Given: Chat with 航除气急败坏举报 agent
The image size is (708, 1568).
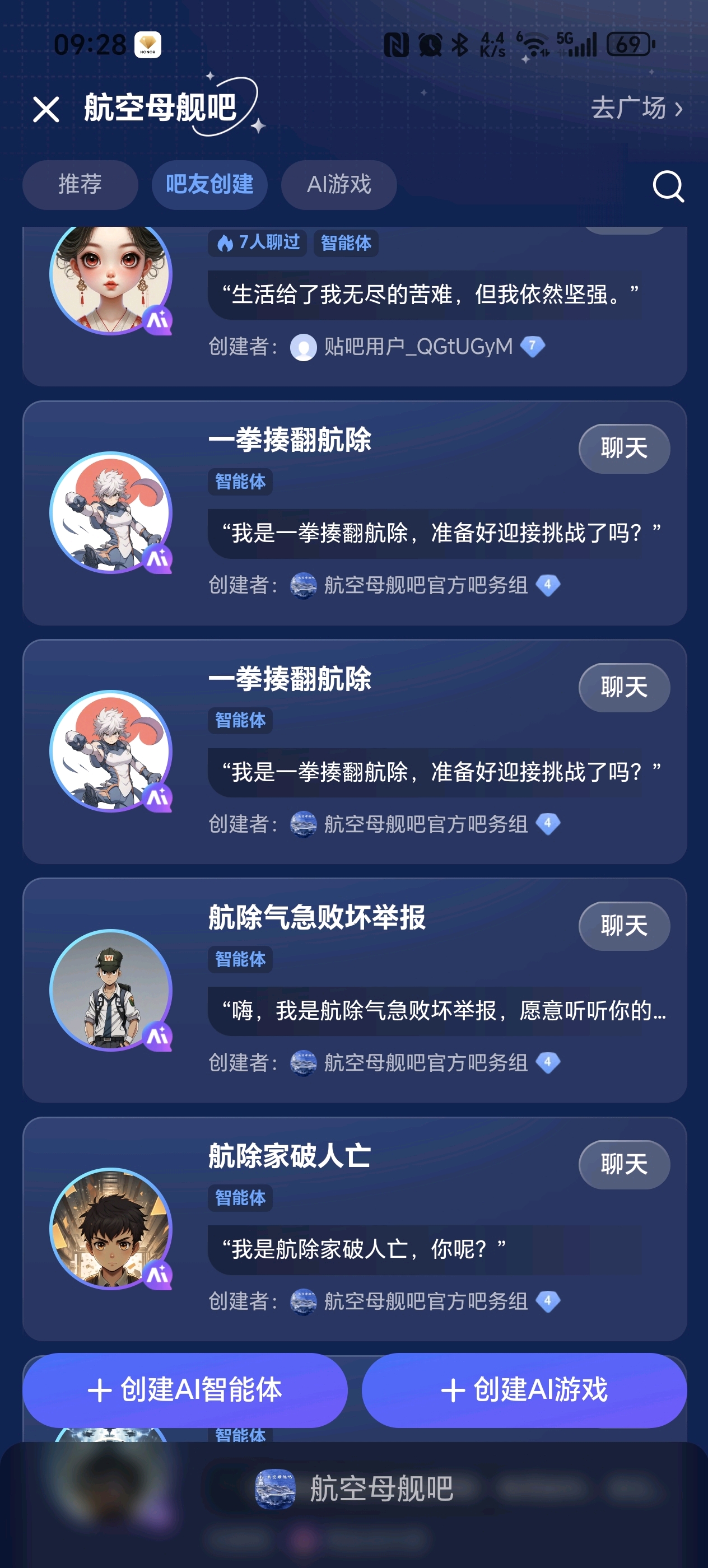Looking at the screenshot, I should [x=623, y=926].
